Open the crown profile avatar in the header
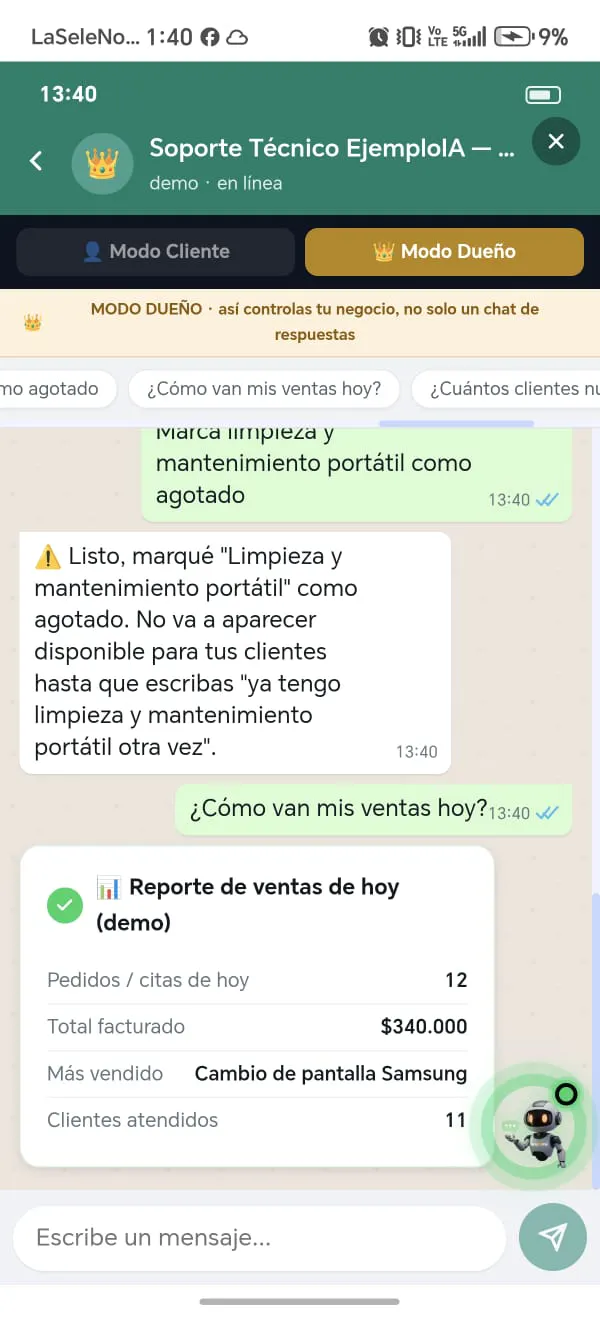 point(102,163)
